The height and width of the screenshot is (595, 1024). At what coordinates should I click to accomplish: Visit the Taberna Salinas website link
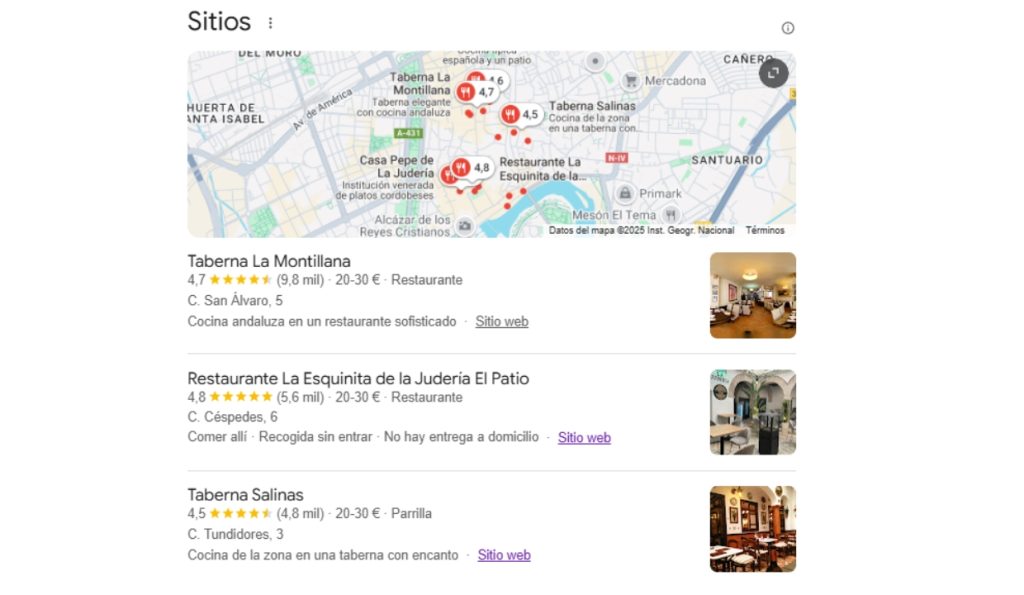tap(504, 555)
